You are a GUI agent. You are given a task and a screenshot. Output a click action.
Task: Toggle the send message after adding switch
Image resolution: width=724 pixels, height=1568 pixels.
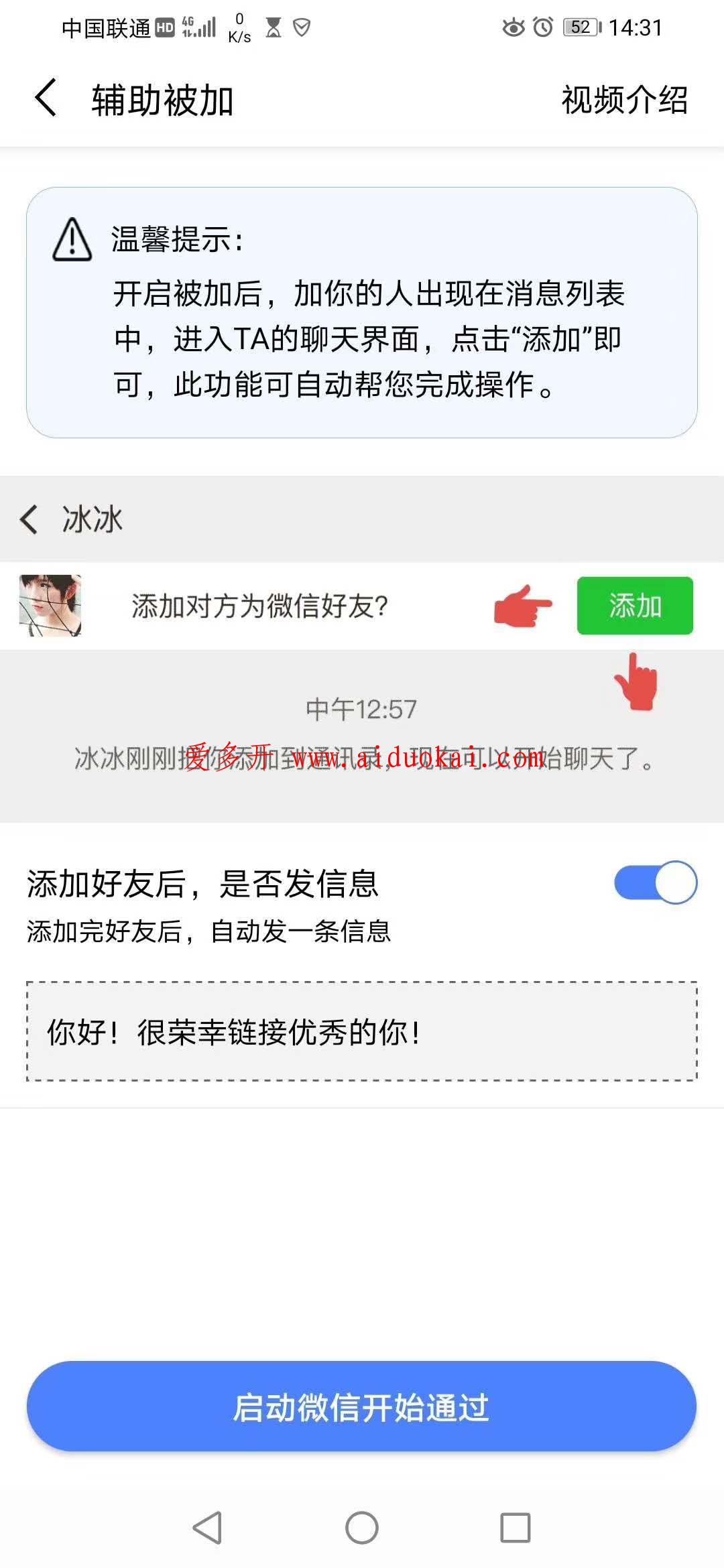(655, 882)
